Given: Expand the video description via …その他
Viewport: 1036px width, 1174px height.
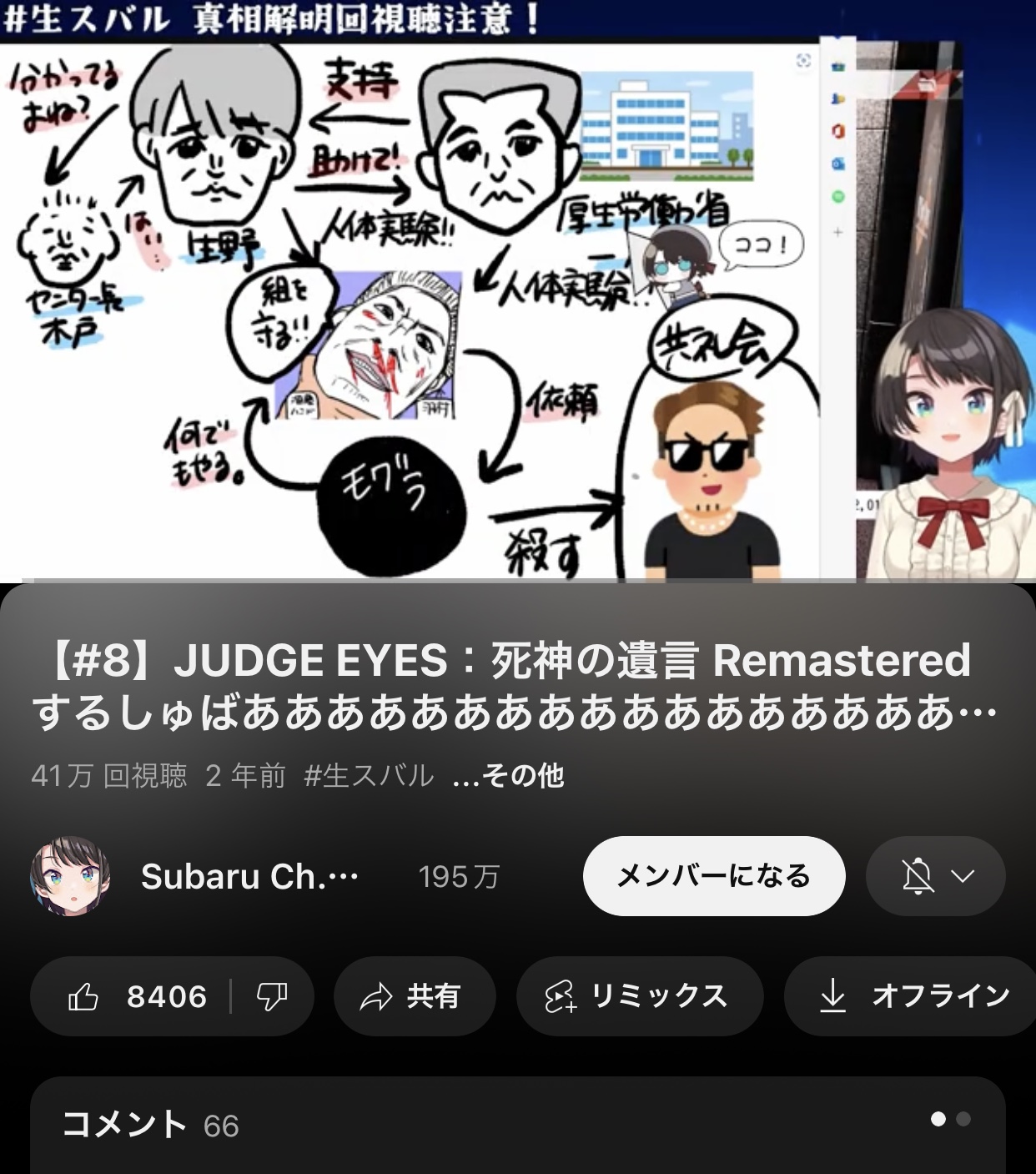Looking at the screenshot, I should click(509, 776).
